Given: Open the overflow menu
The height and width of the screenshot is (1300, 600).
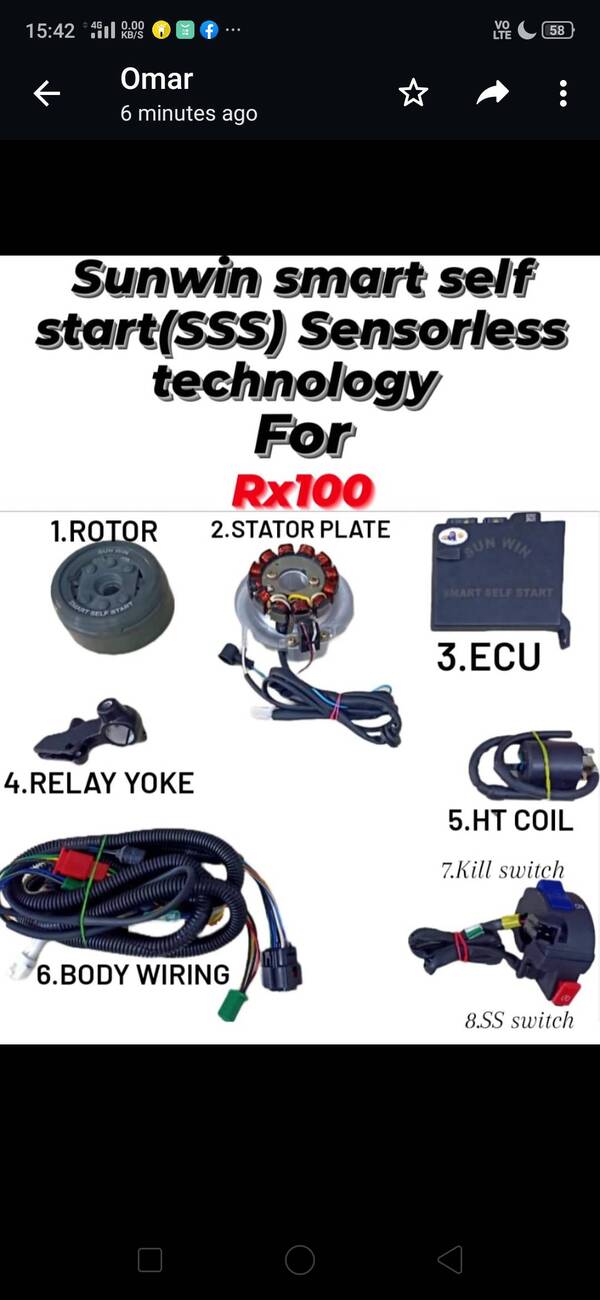Looking at the screenshot, I should 563,94.
